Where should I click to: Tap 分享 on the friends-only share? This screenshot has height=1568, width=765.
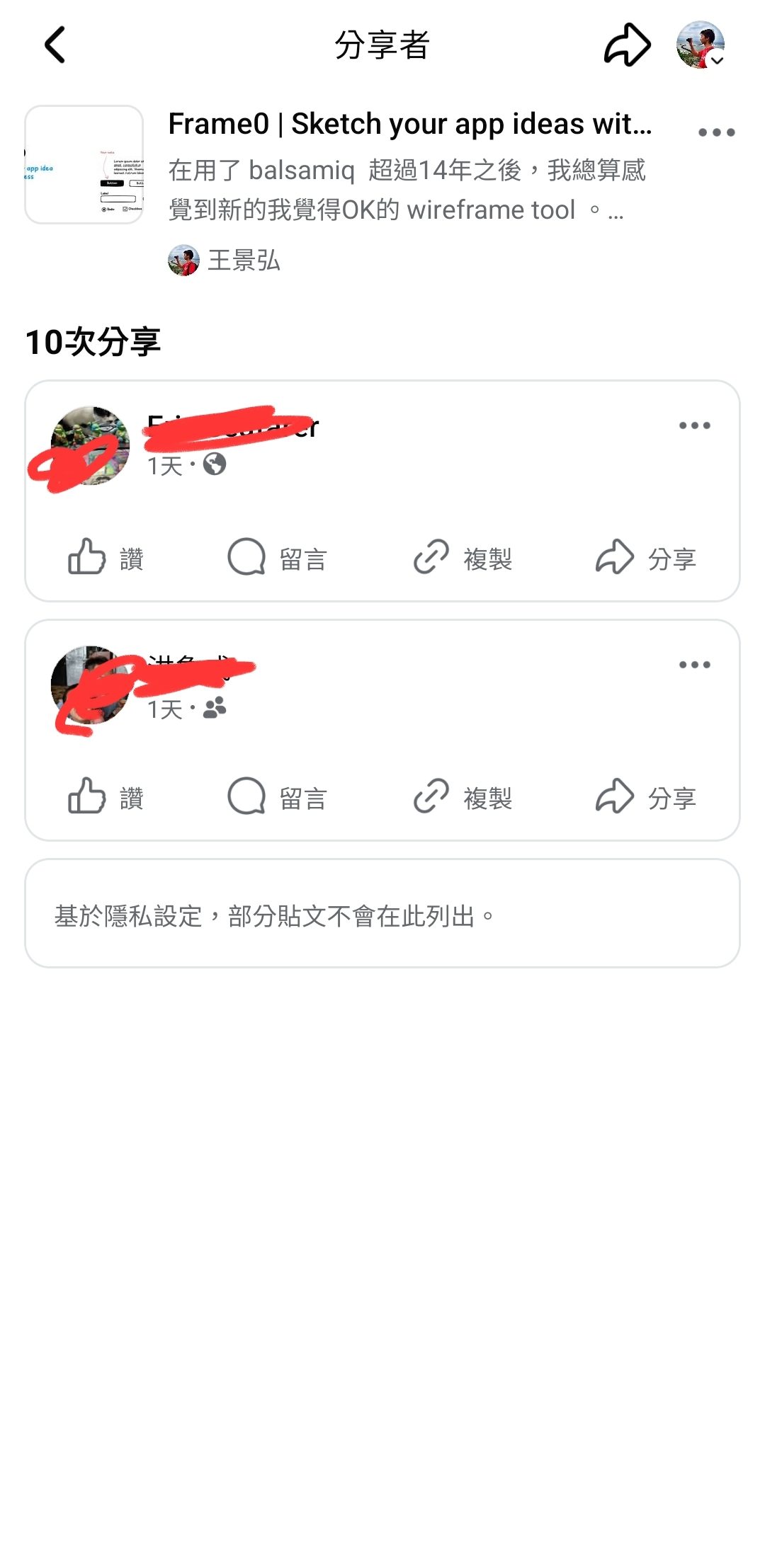point(646,797)
